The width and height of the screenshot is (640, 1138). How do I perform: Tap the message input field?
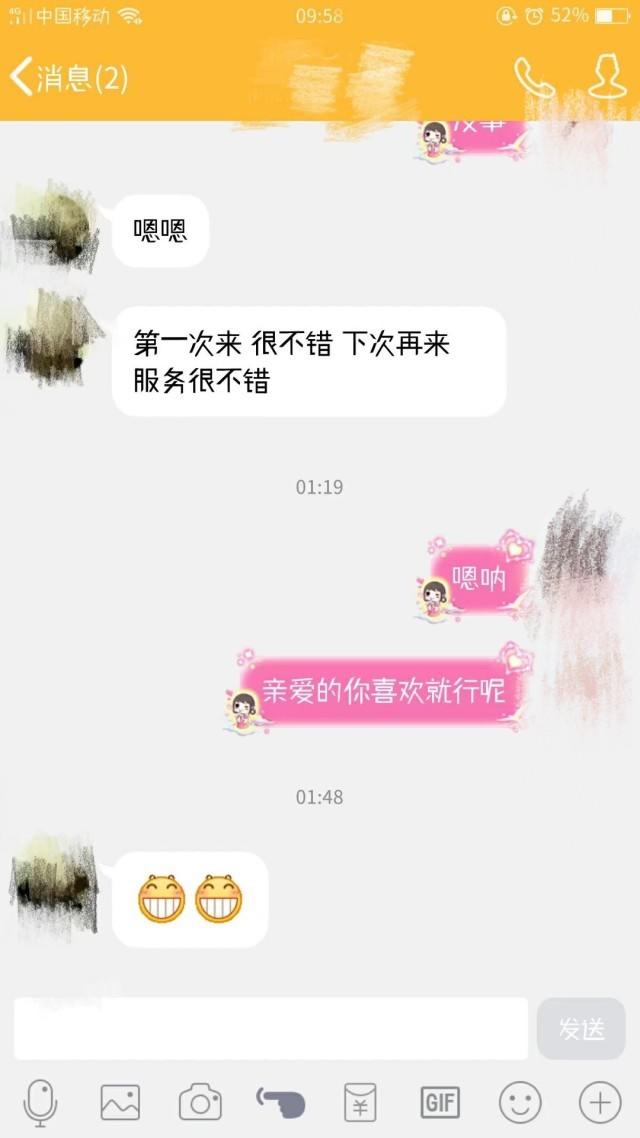[270, 1028]
